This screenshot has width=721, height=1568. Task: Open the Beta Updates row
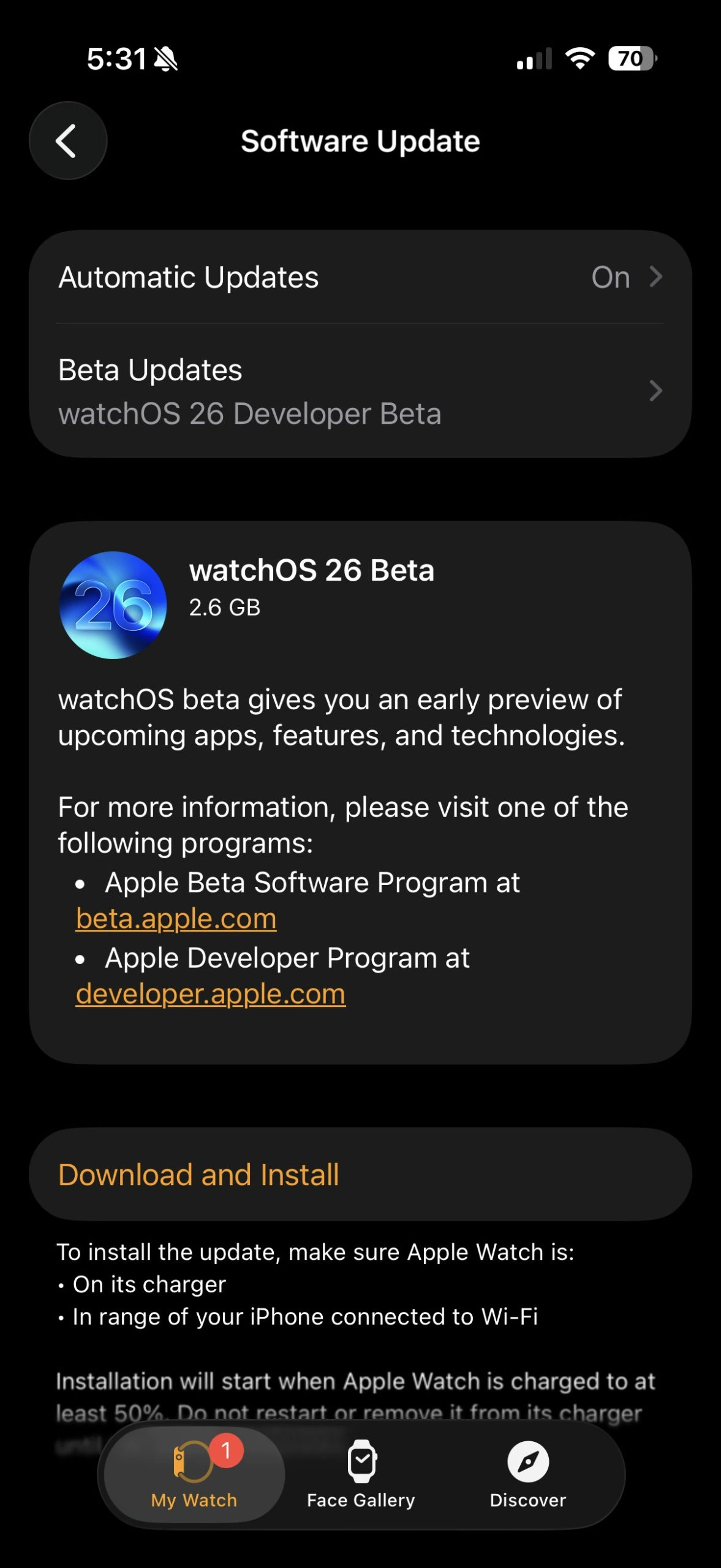click(360, 391)
